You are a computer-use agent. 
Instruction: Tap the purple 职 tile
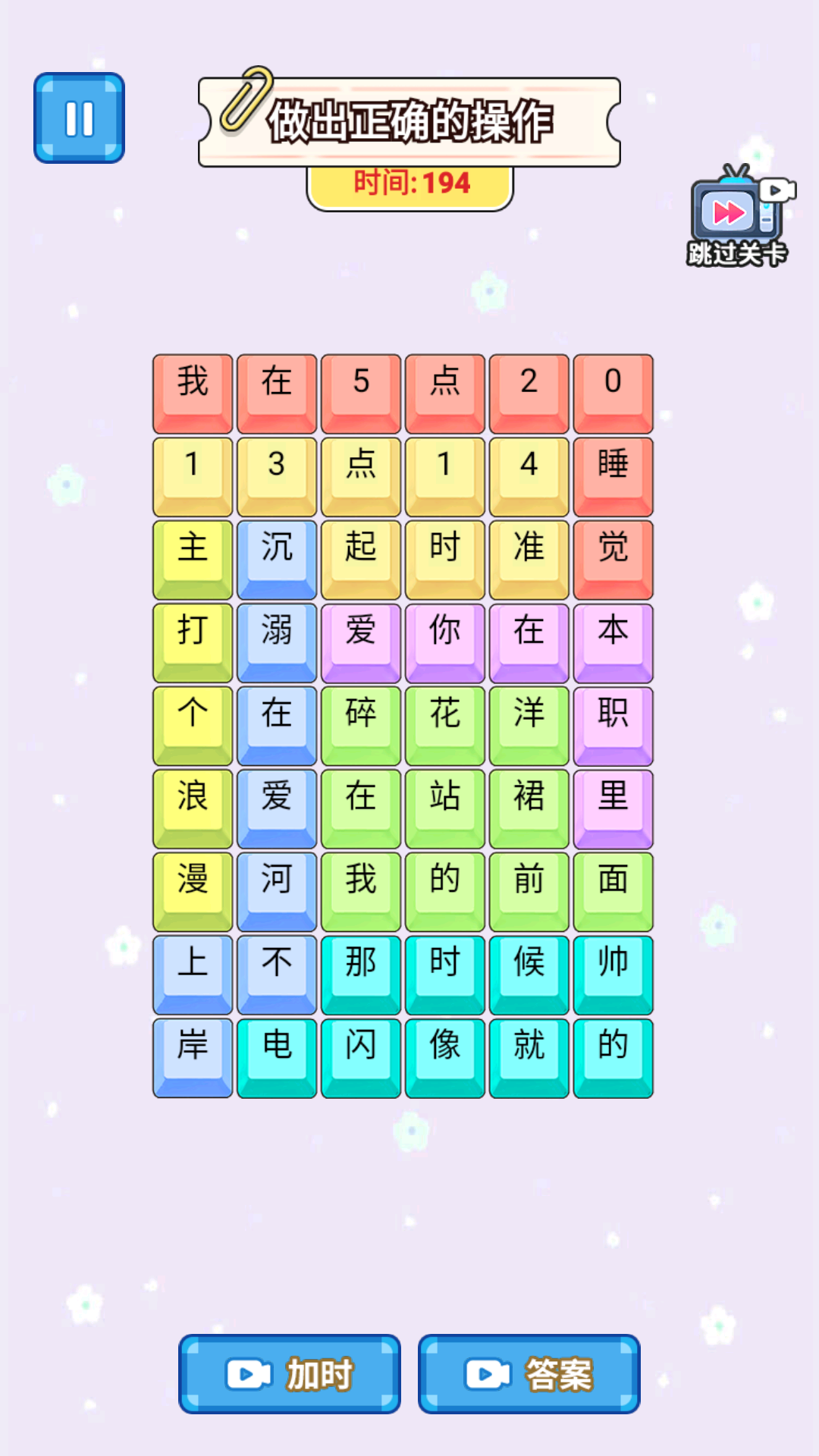tap(613, 726)
